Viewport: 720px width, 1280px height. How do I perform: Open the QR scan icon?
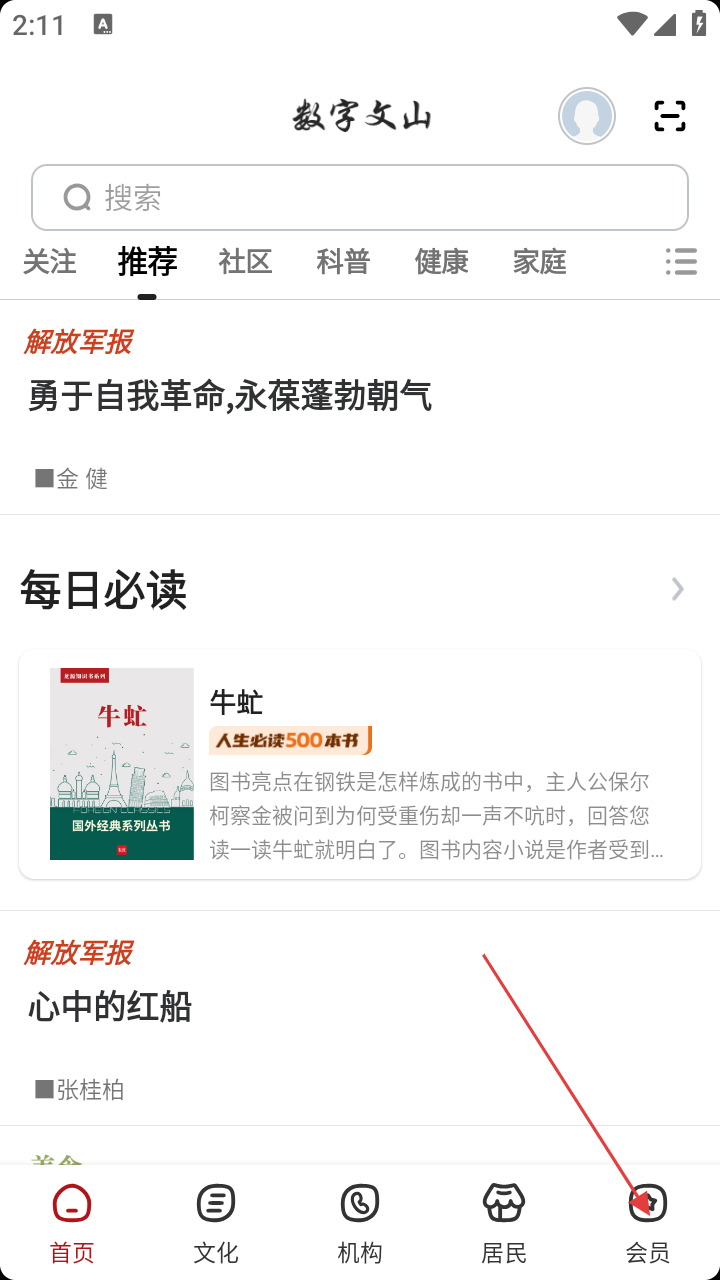pyautogui.click(x=669, y=116)
